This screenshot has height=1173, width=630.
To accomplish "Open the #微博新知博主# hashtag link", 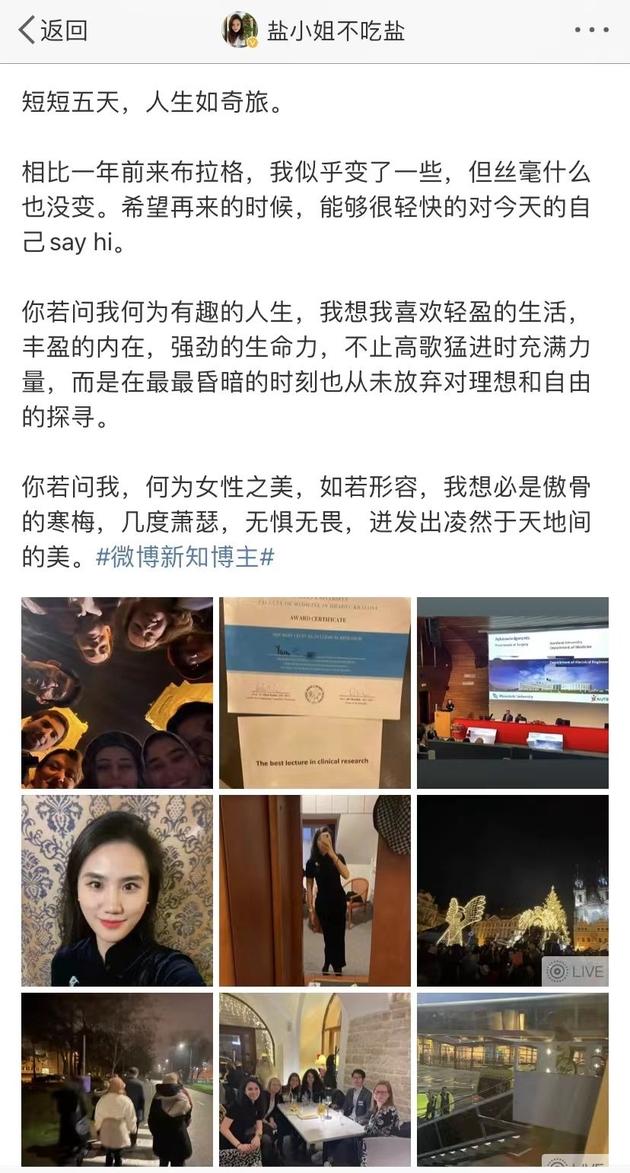I will pyautogui.click(x=186, y=557).
